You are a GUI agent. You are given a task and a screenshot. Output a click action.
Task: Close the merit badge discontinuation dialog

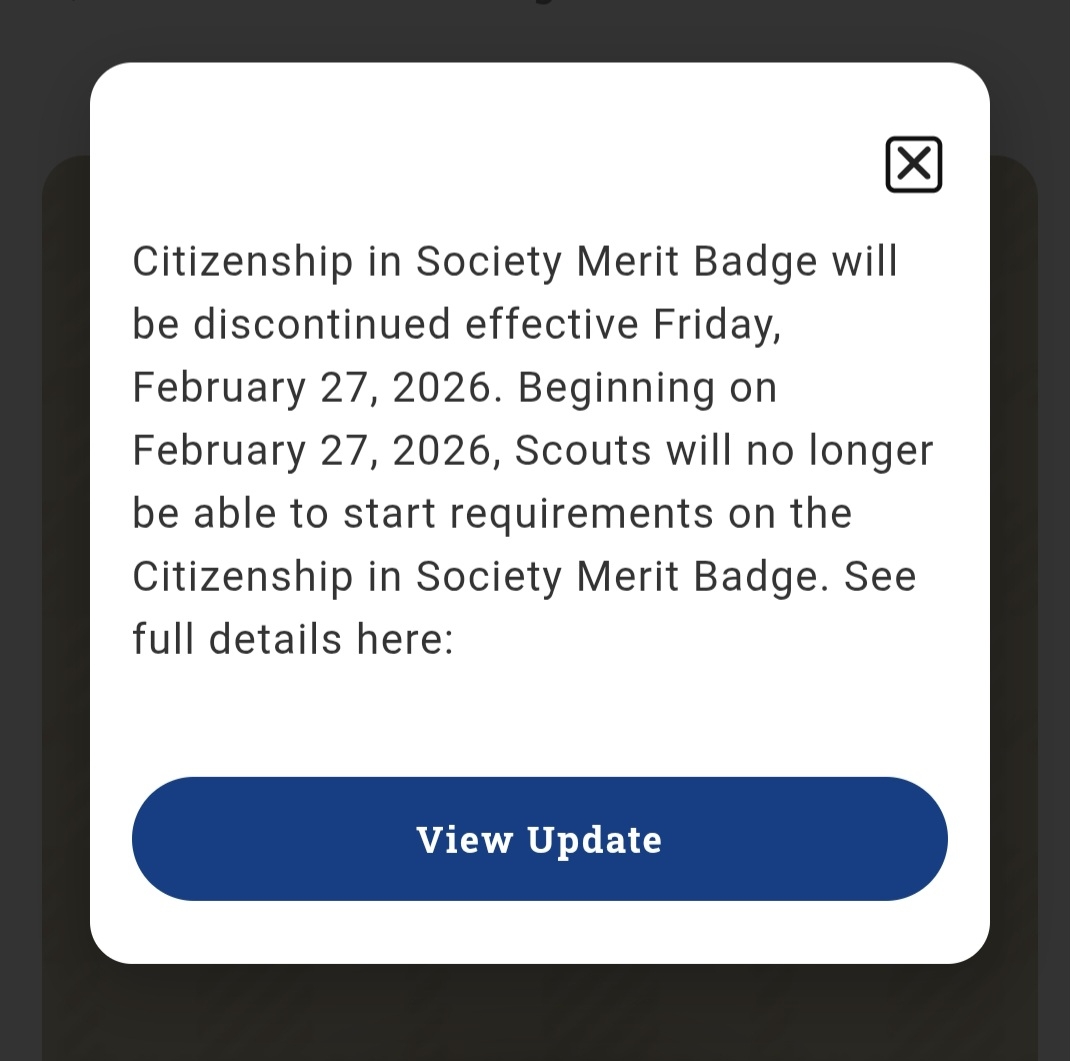tap(913, 165)
